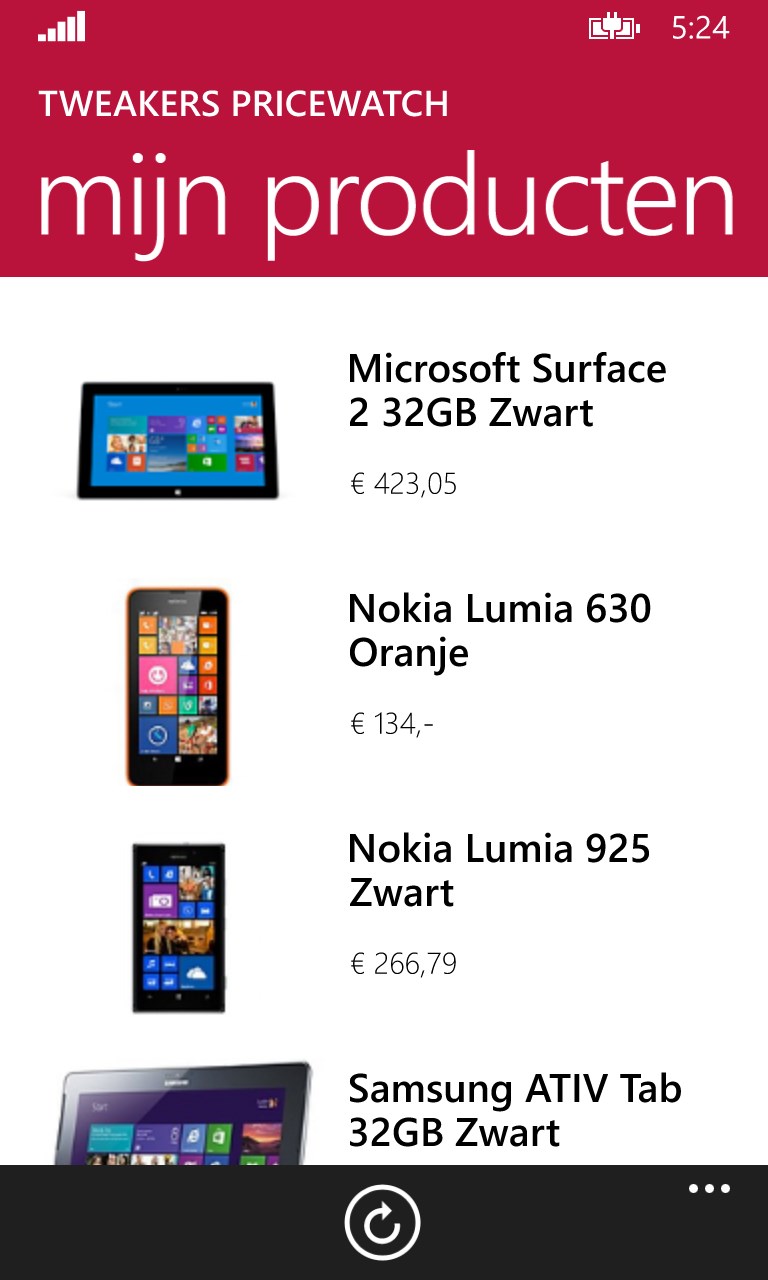Open Samsung ATIV Tab 32GB Zwart
This screenshot has height=1280, width=768.
(x=514, y=1110)
